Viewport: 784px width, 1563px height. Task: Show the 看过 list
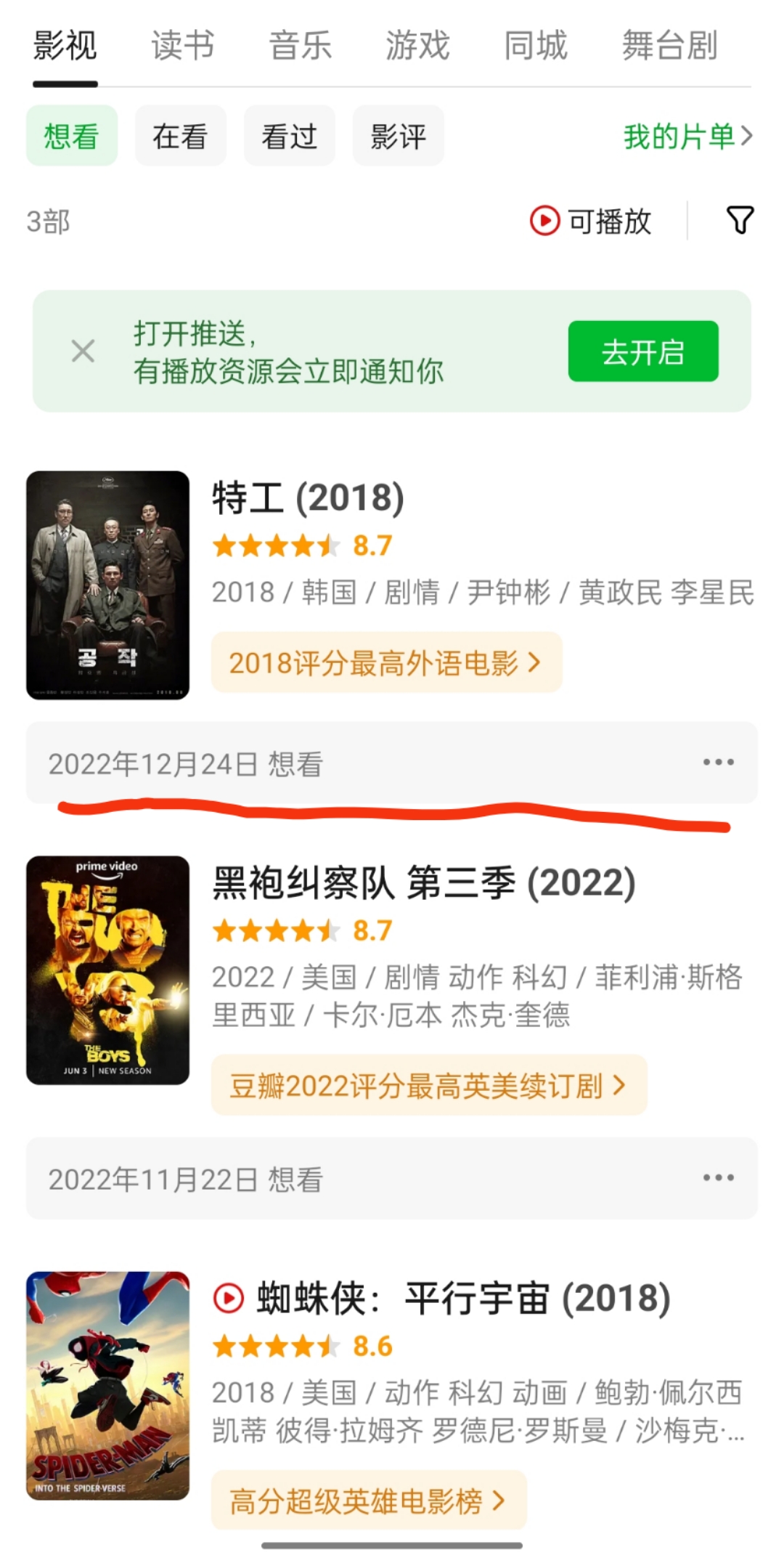coord(289,137)
